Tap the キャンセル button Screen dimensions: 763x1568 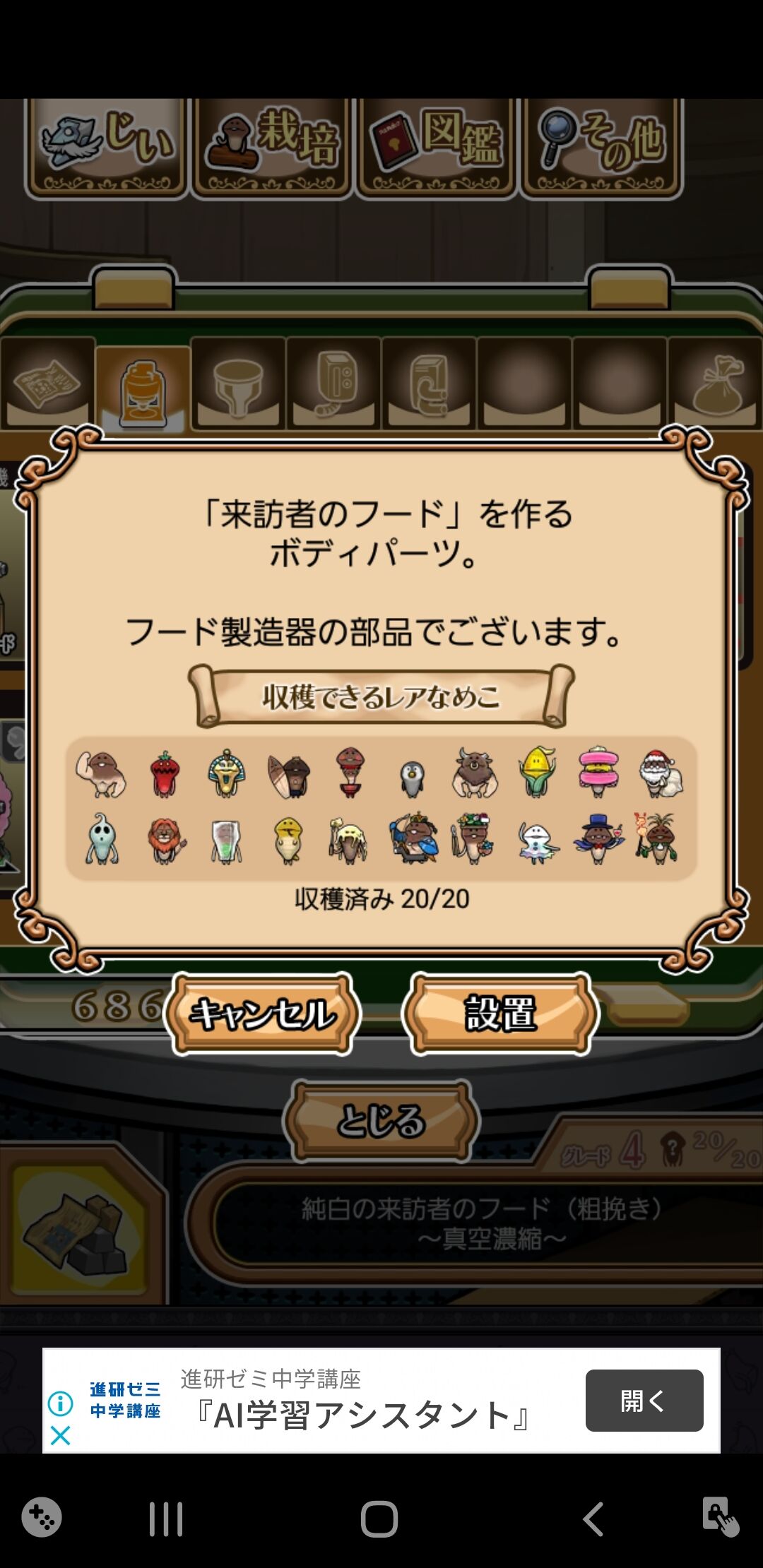point(263,1014)
